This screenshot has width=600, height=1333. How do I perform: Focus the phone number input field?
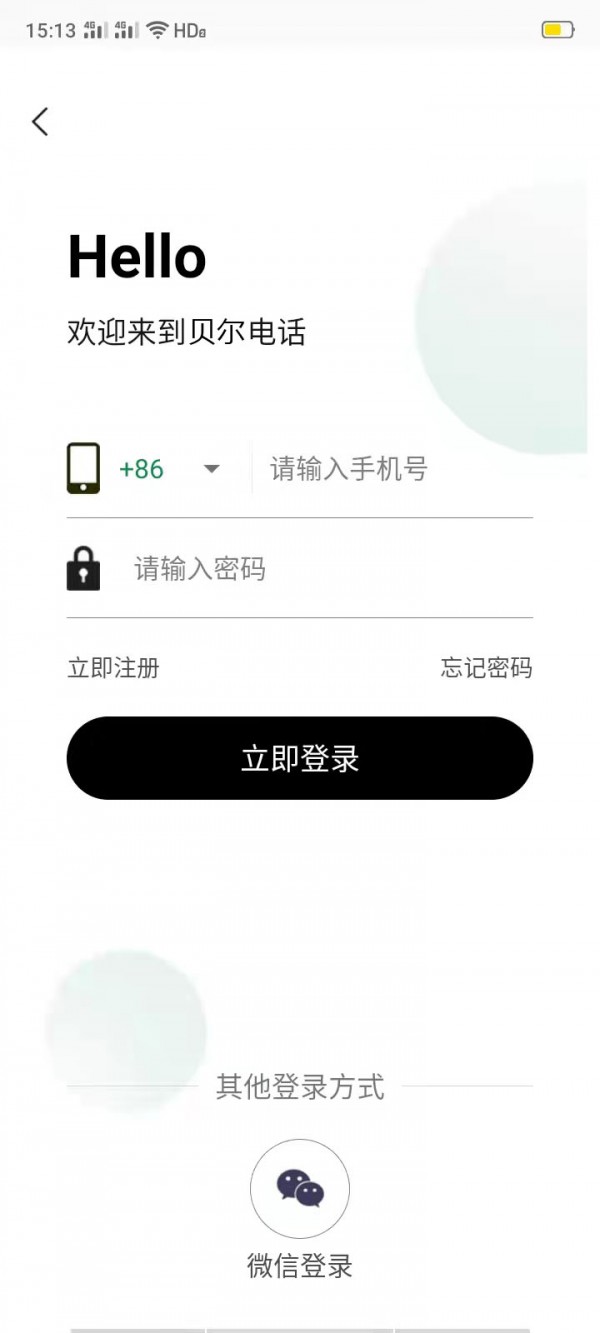(400, 469)
